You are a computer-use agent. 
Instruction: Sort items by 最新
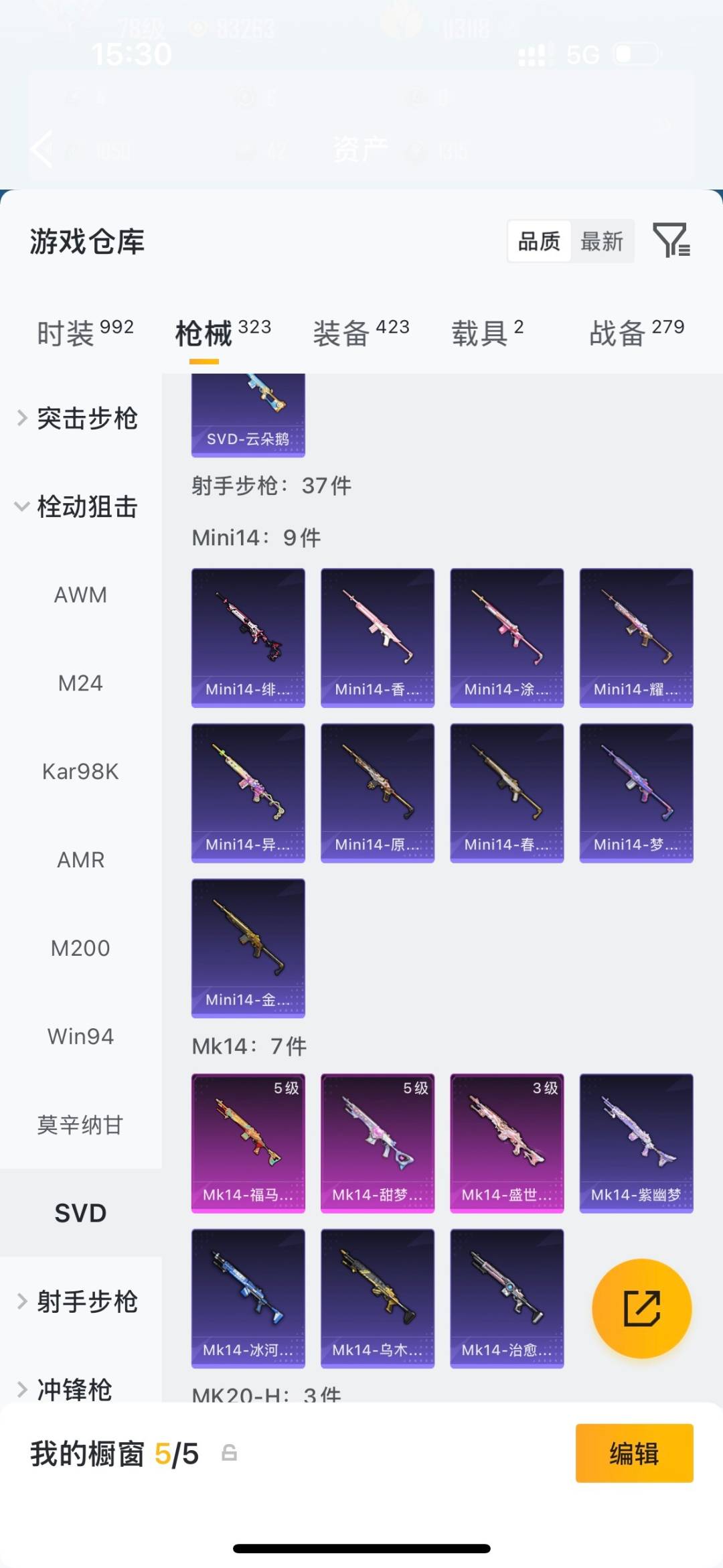click(602, 241)
